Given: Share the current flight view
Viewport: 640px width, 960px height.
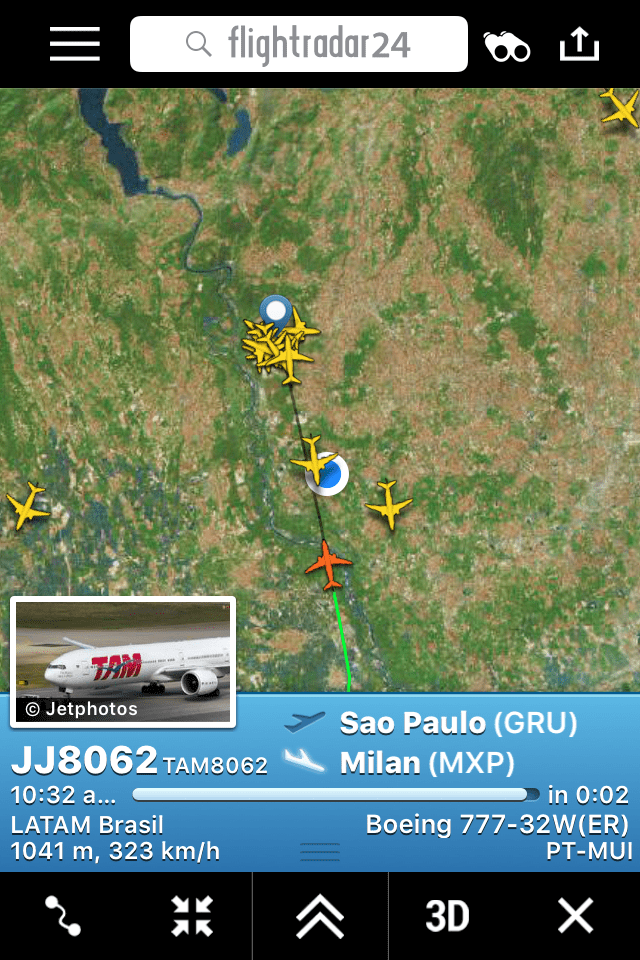Looking at the screenshot, I should pos(579,44).
